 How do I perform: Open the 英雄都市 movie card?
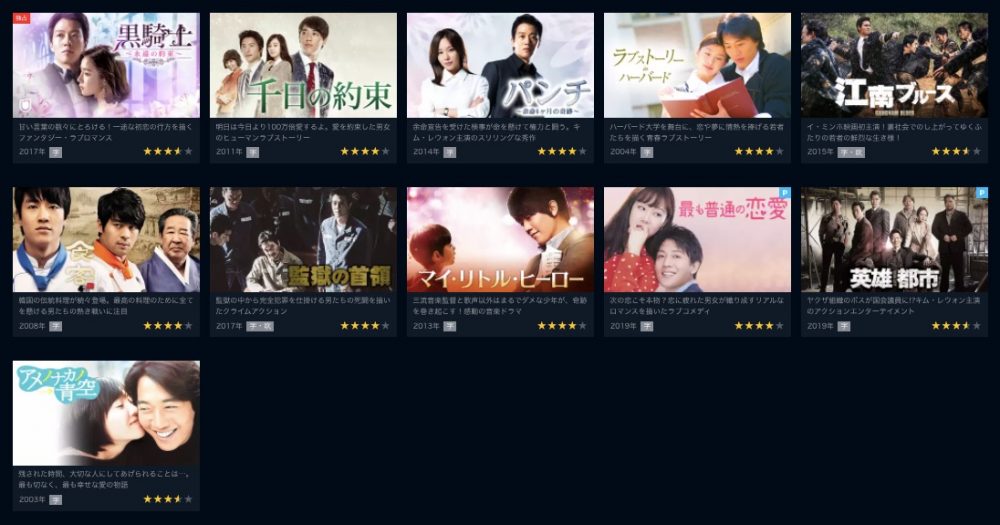tap(894, 240)
